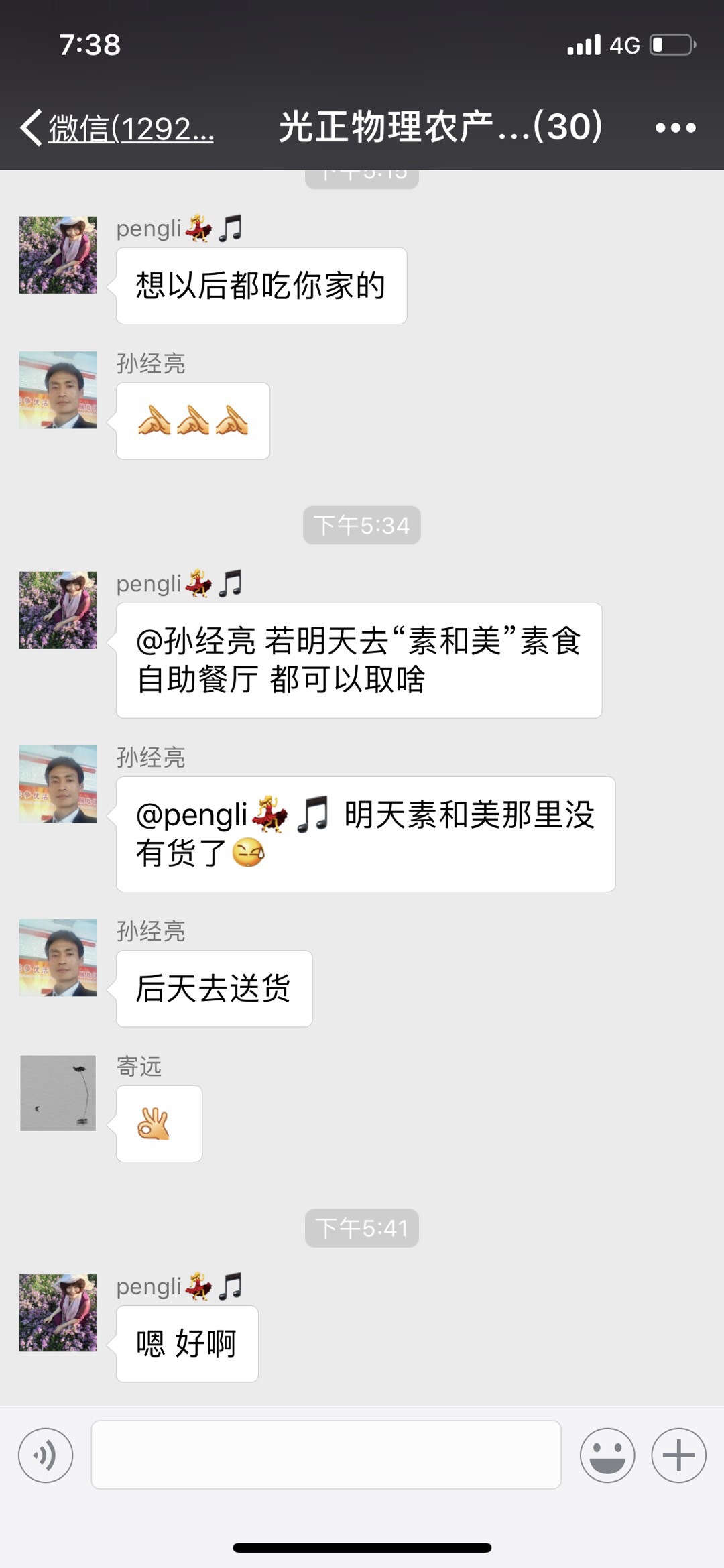Open the plus attachments menu
The width and height of the screenshot is (724, 1568).
click(678, 1455)
